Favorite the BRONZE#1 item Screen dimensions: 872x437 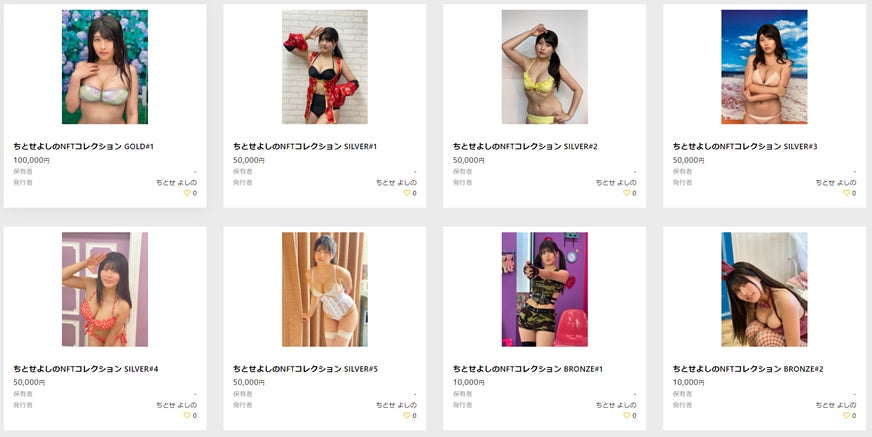click(x=626, y=415)
